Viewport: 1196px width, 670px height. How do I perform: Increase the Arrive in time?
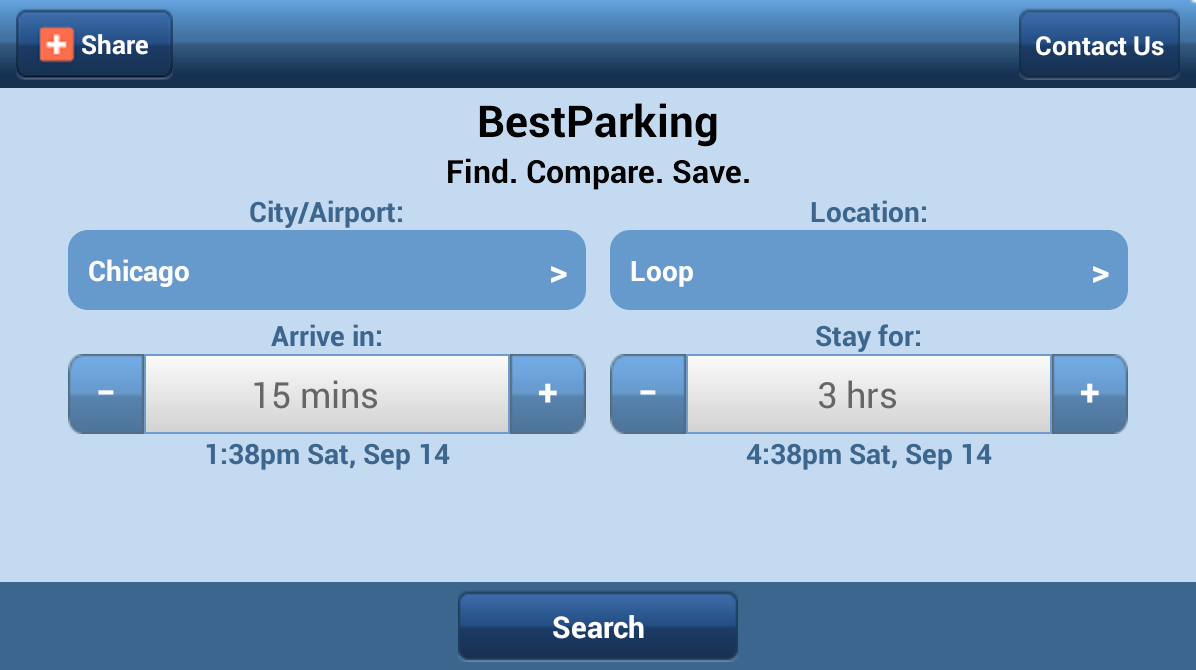(x=547, y=394)
